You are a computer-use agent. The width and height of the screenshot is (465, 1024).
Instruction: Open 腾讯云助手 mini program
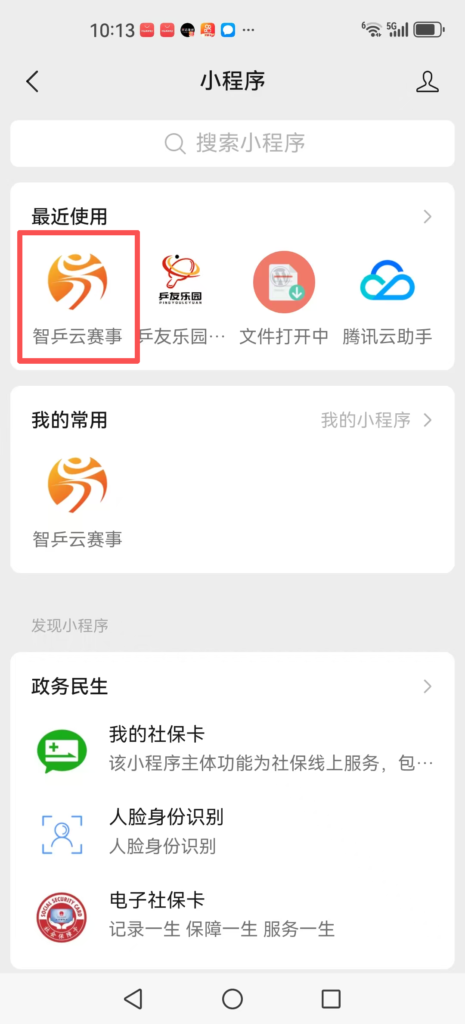click(x=387, y=297)
